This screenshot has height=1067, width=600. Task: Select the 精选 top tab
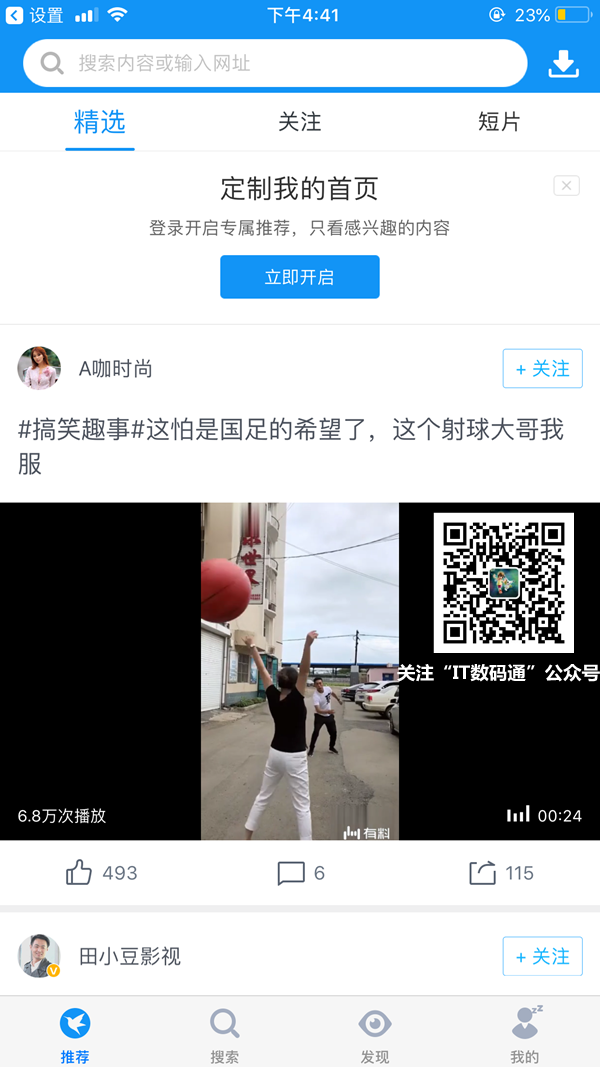point(100,122)
